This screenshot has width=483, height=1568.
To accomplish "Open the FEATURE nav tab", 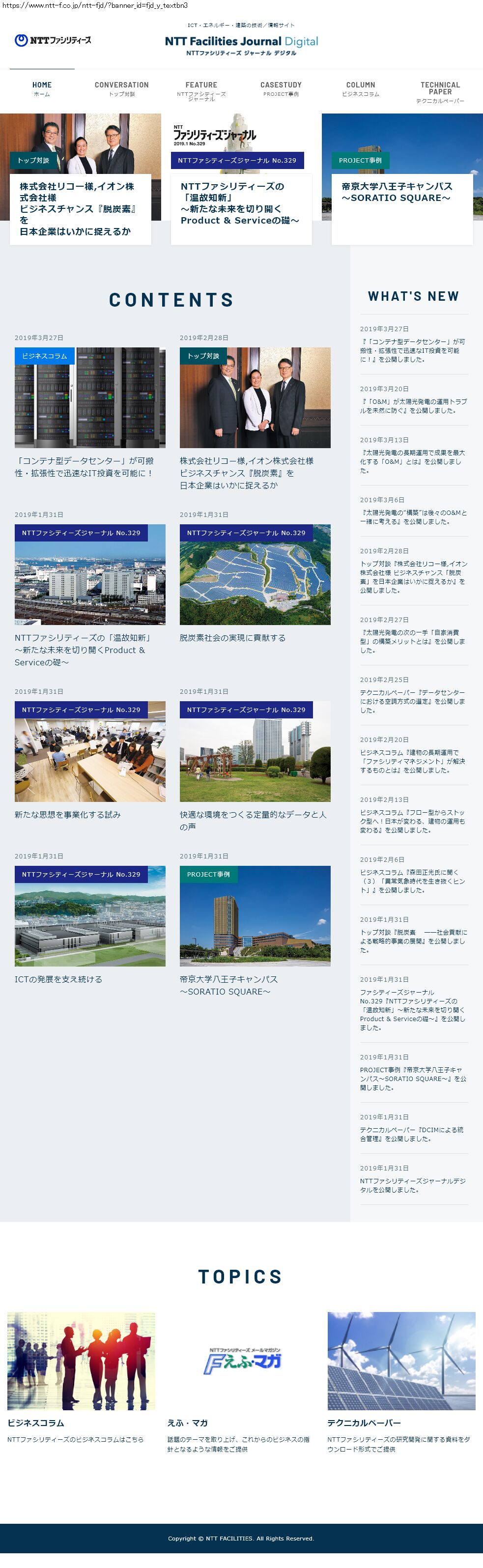I will (x=201, y=91).
